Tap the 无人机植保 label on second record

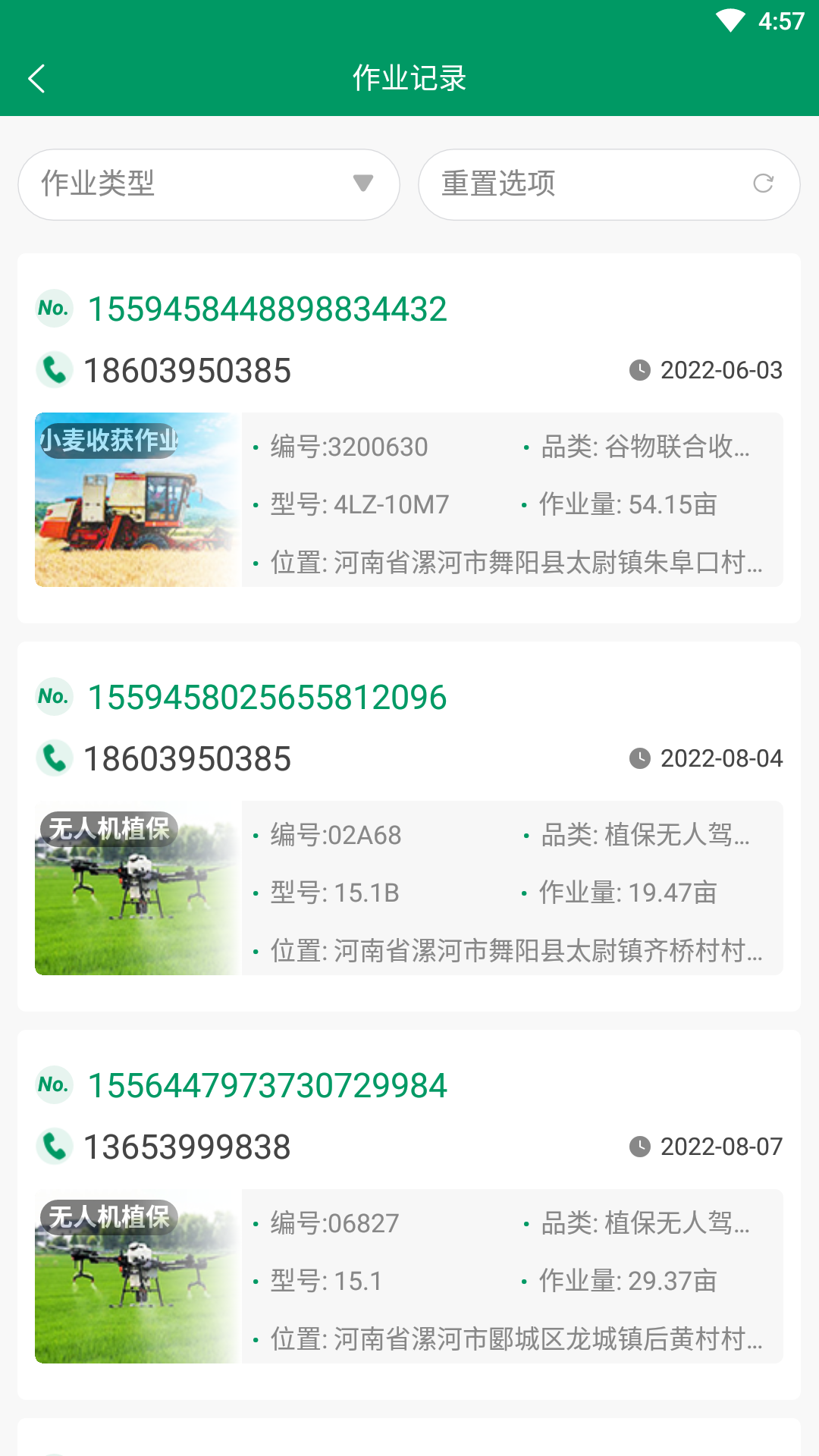click(110, 828)
